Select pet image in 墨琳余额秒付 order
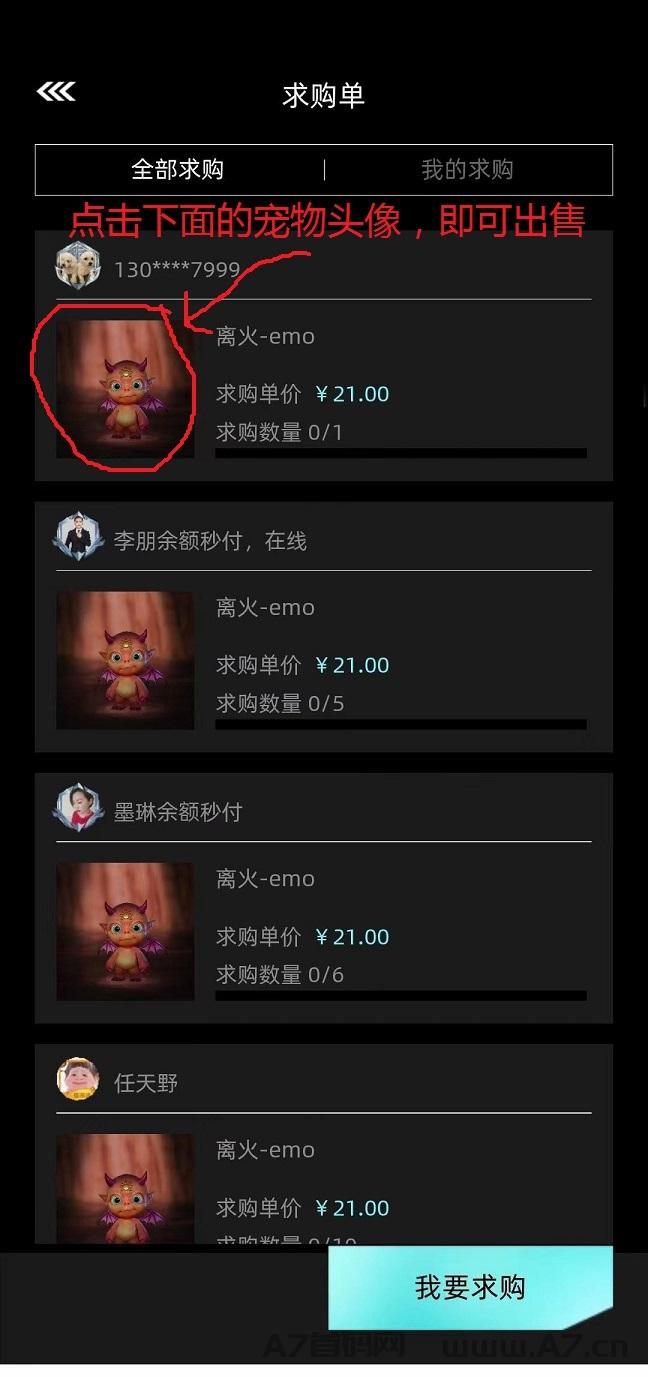The image size is (648, 1377). click(125, 931)
